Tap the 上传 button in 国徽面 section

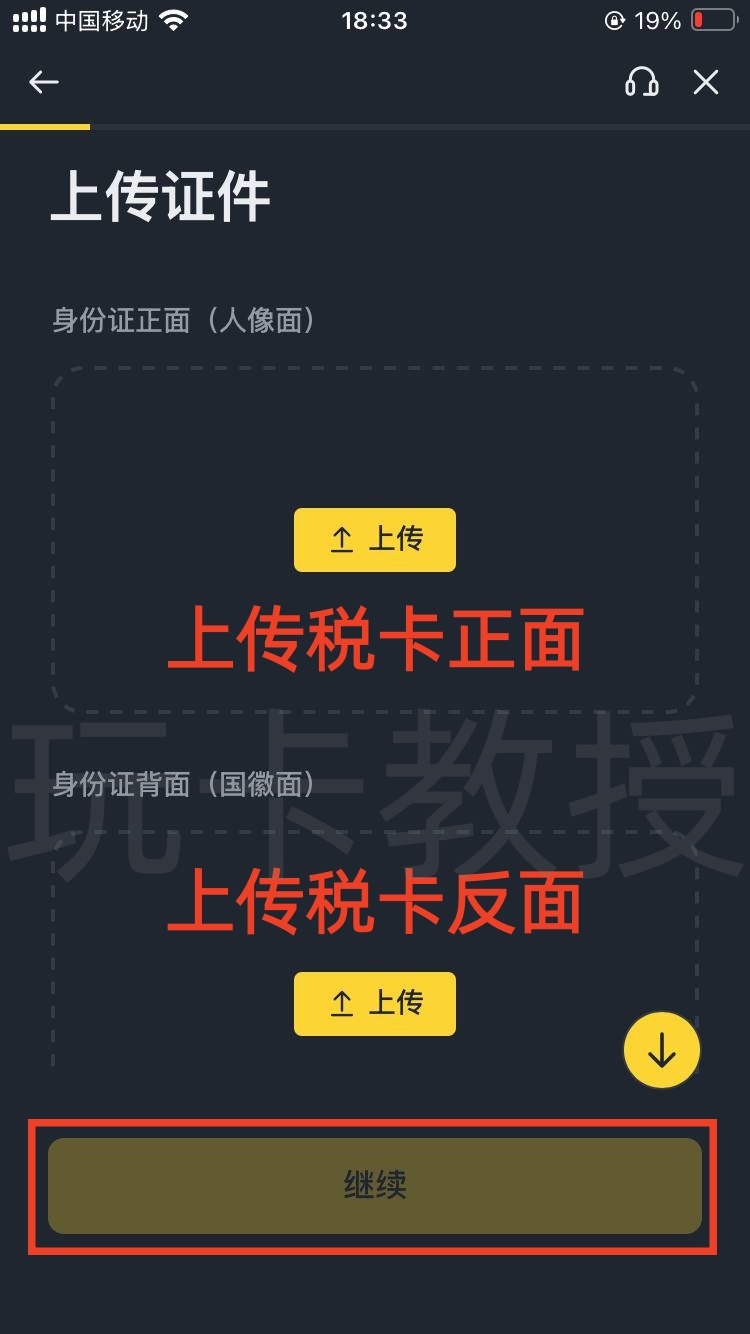point(374,1003)
